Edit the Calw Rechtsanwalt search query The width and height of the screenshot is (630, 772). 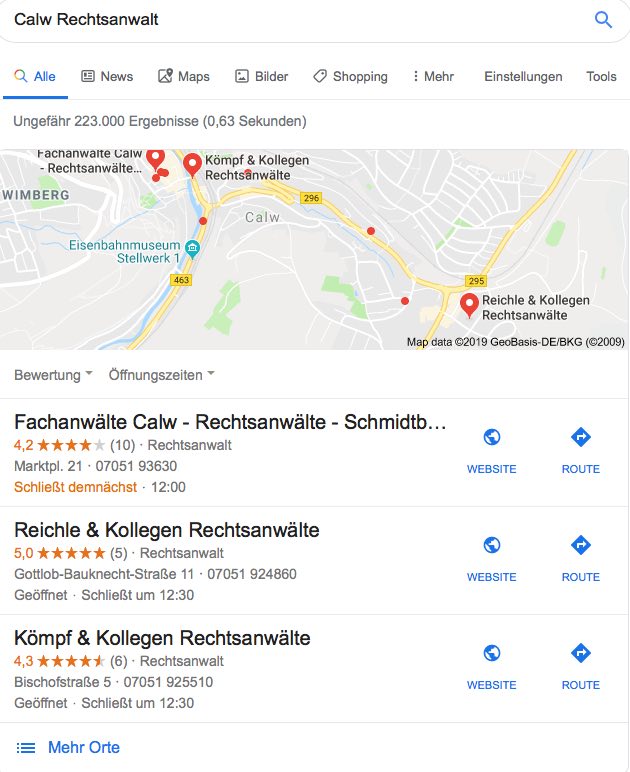[250, 20]
